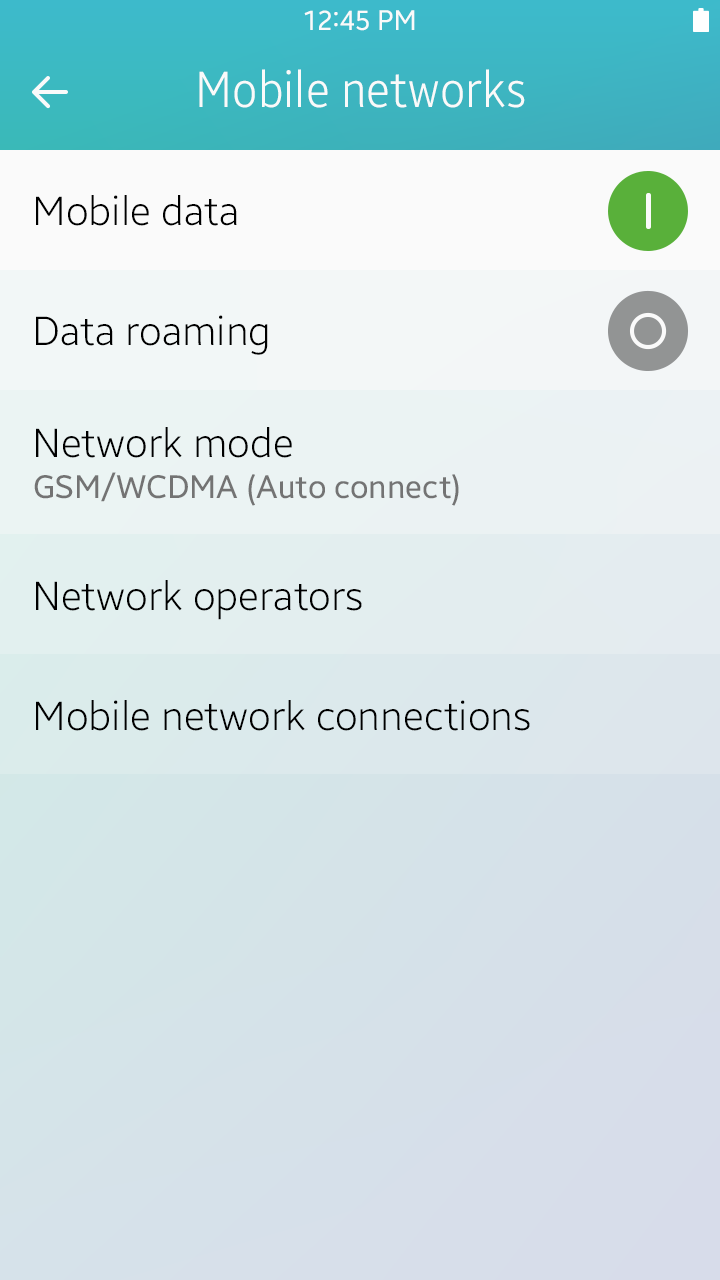Go back from Mobile networks
This screenshot has width=720, height=1280.
coord(50,92)
